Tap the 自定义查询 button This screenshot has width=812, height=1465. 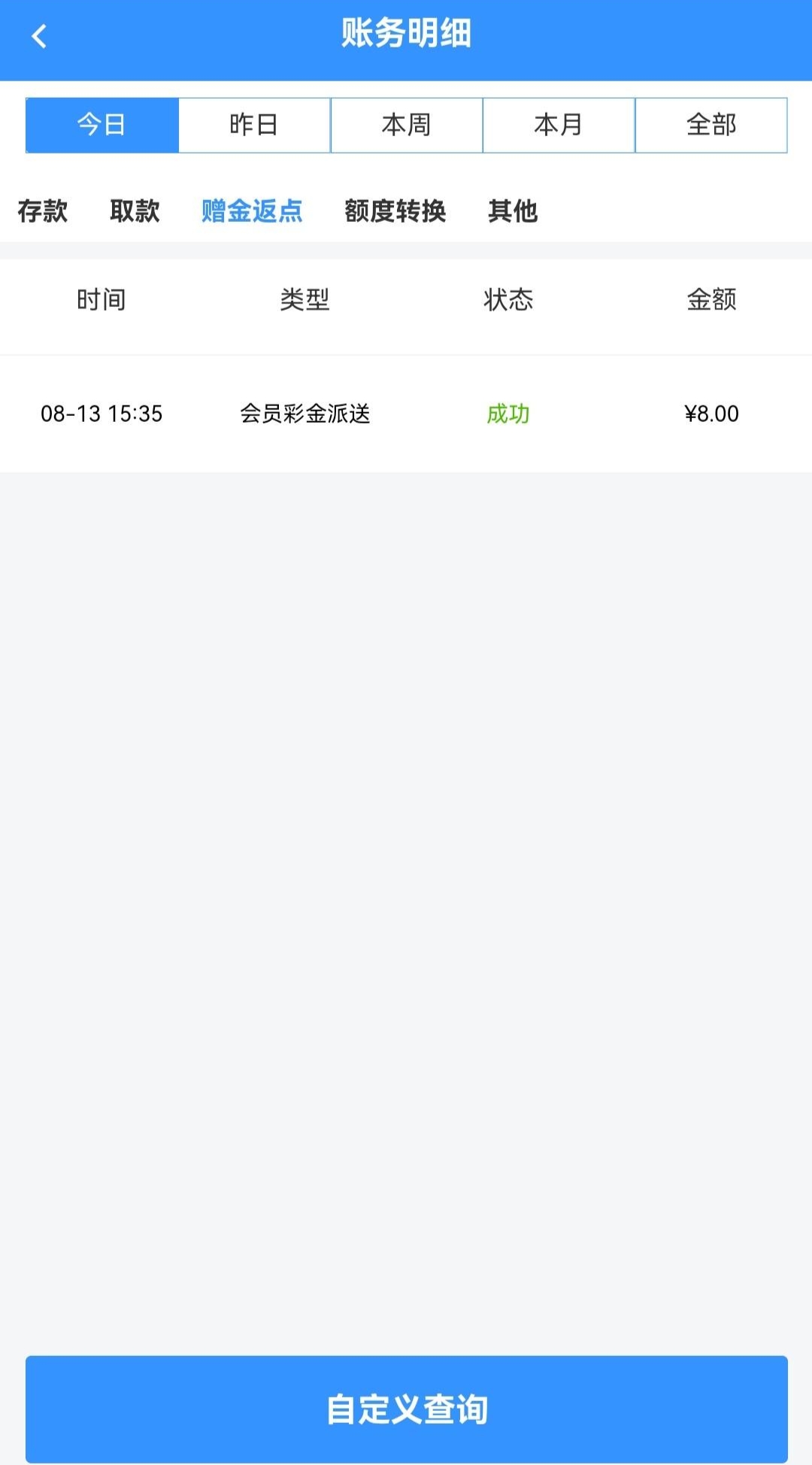pyautogui.click(x=406, y=1410)
